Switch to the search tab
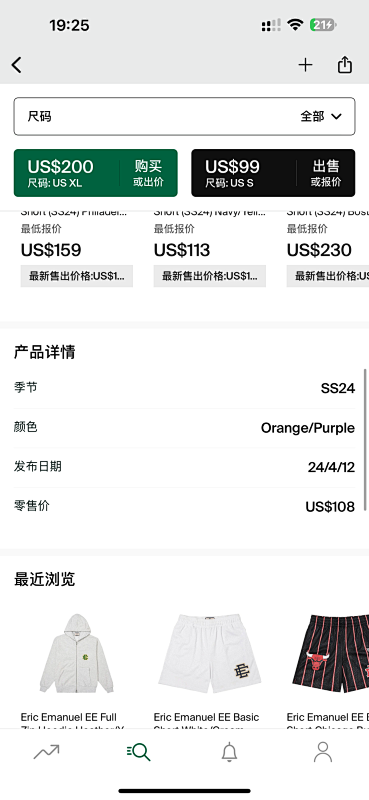369x800 pixels. tap(138, 752)
